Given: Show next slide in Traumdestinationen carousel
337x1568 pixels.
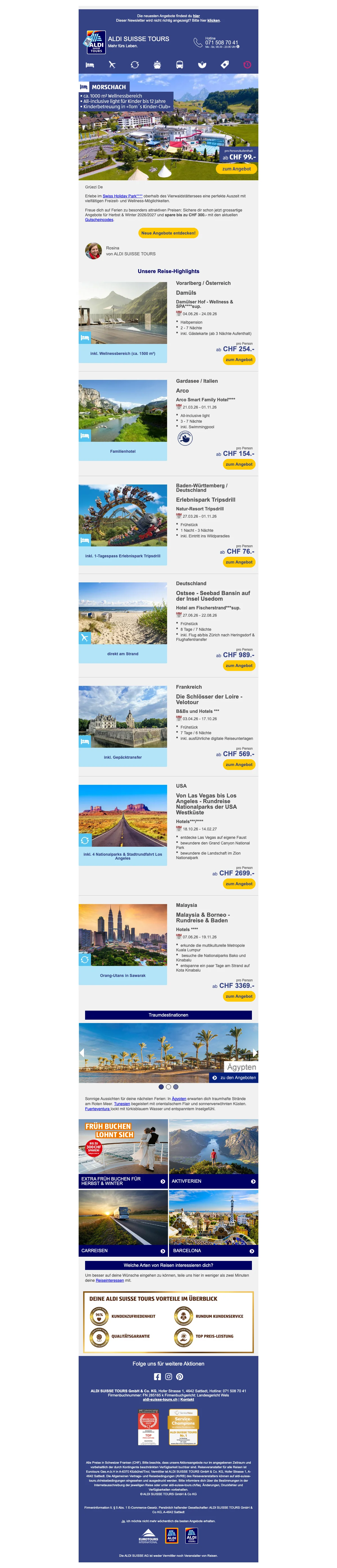Looking at the screenshot, I should [254, 1053].
